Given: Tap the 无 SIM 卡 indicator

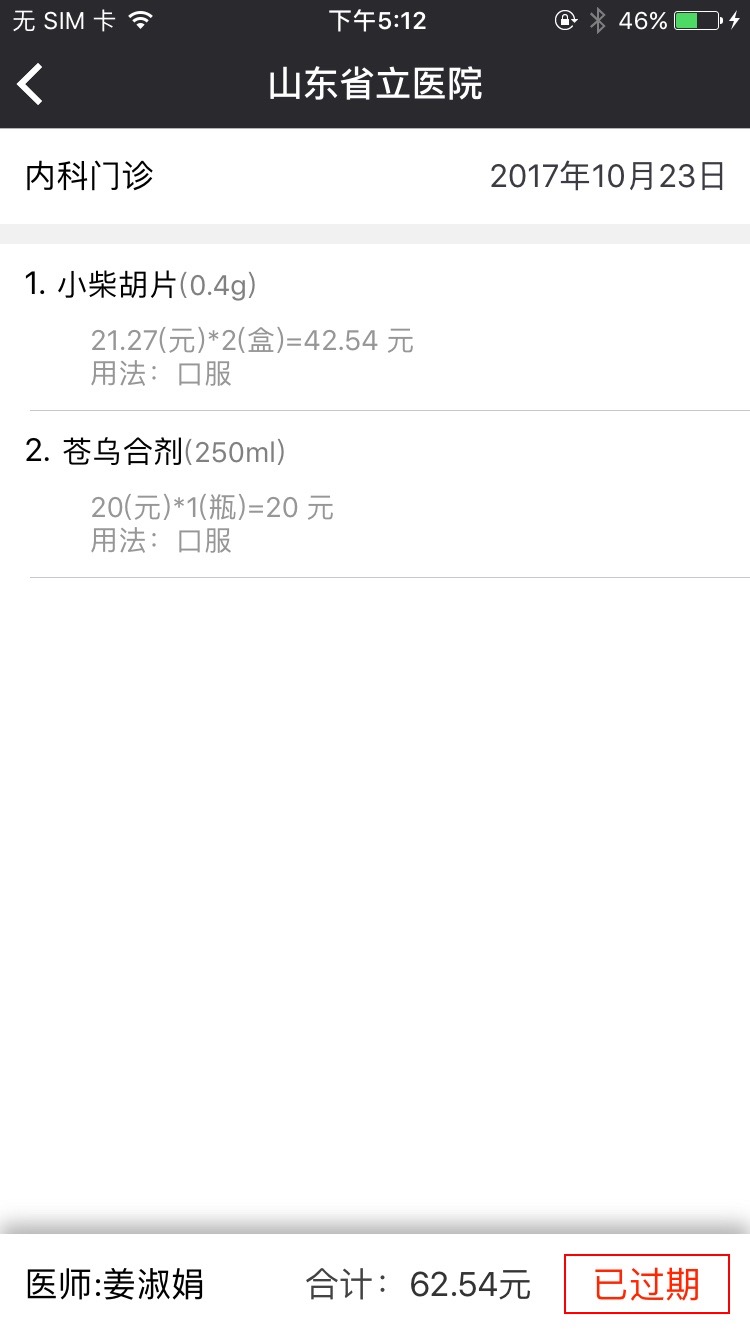Looking at the screenshot, I should (x=60, y=18).
